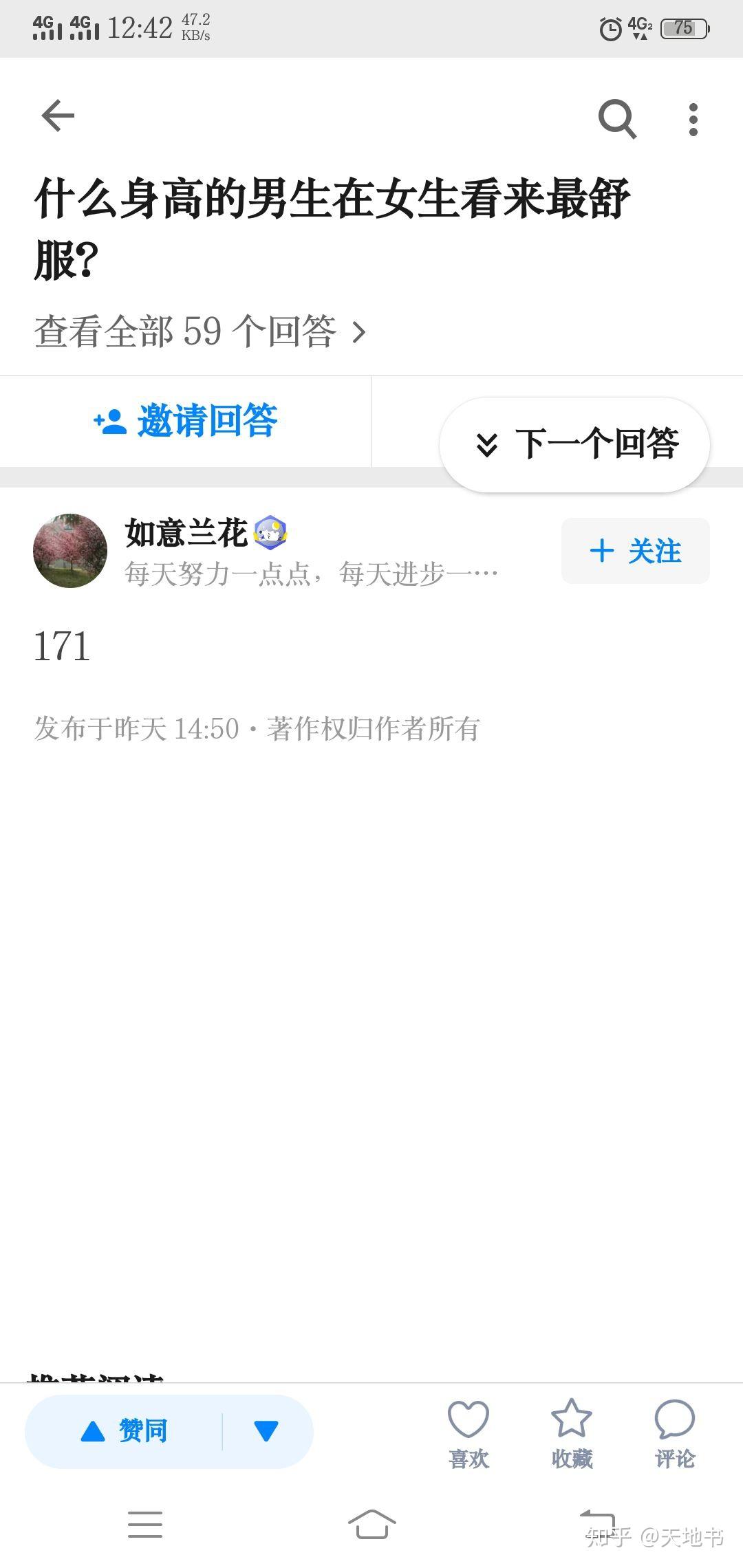Image resolution: width=743 pixels, height=1568 pixels.
Task: Upvote answer with 赞同
Action: pos(125,1431)
